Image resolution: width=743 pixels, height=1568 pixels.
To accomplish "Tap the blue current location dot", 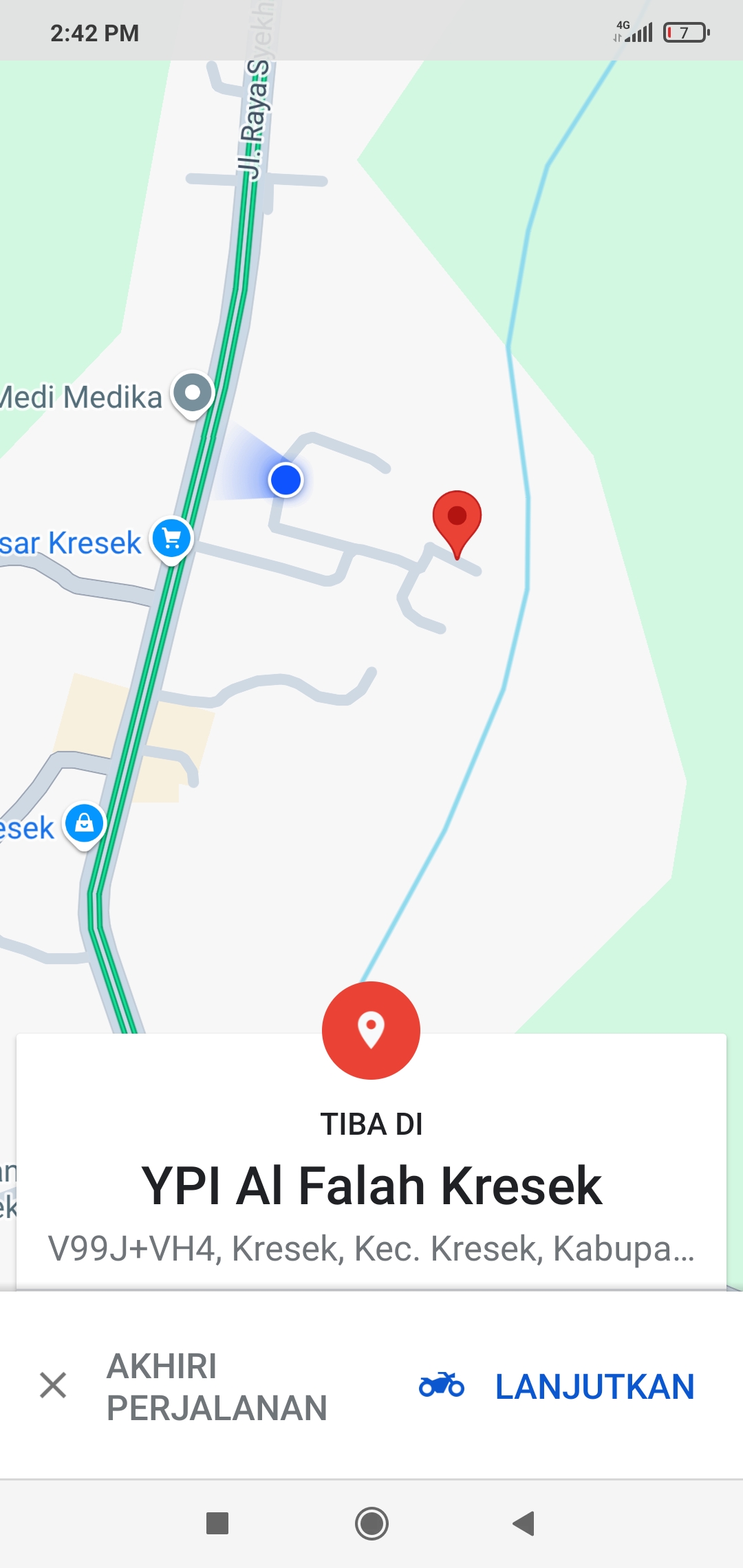I will click(x=286, y=479).
